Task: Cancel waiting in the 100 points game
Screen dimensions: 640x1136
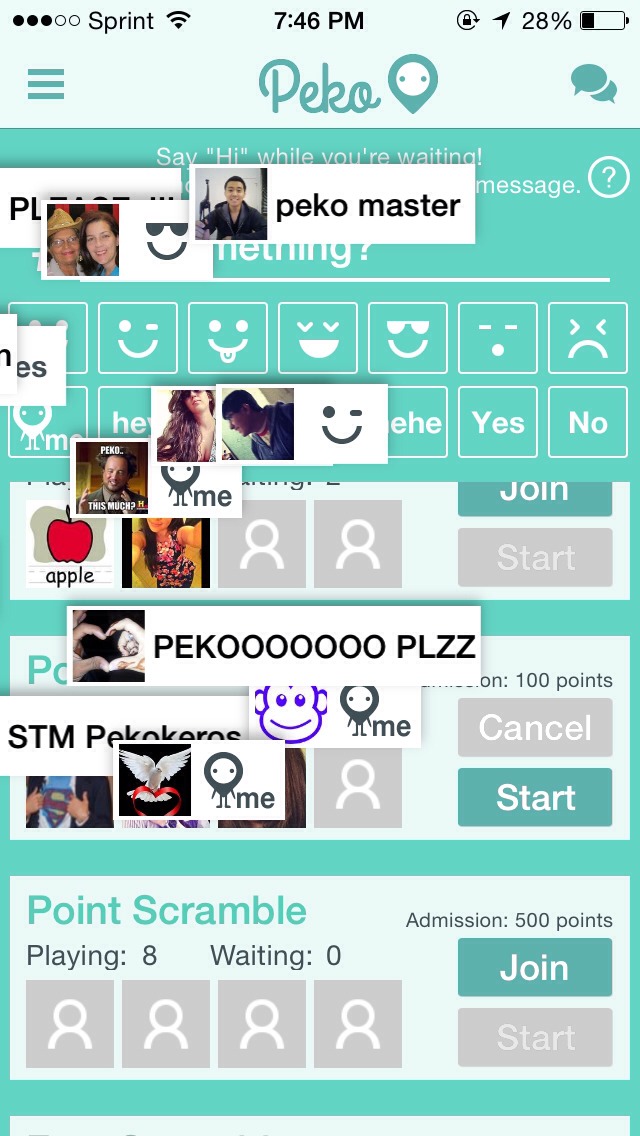Action: point(535,727)
